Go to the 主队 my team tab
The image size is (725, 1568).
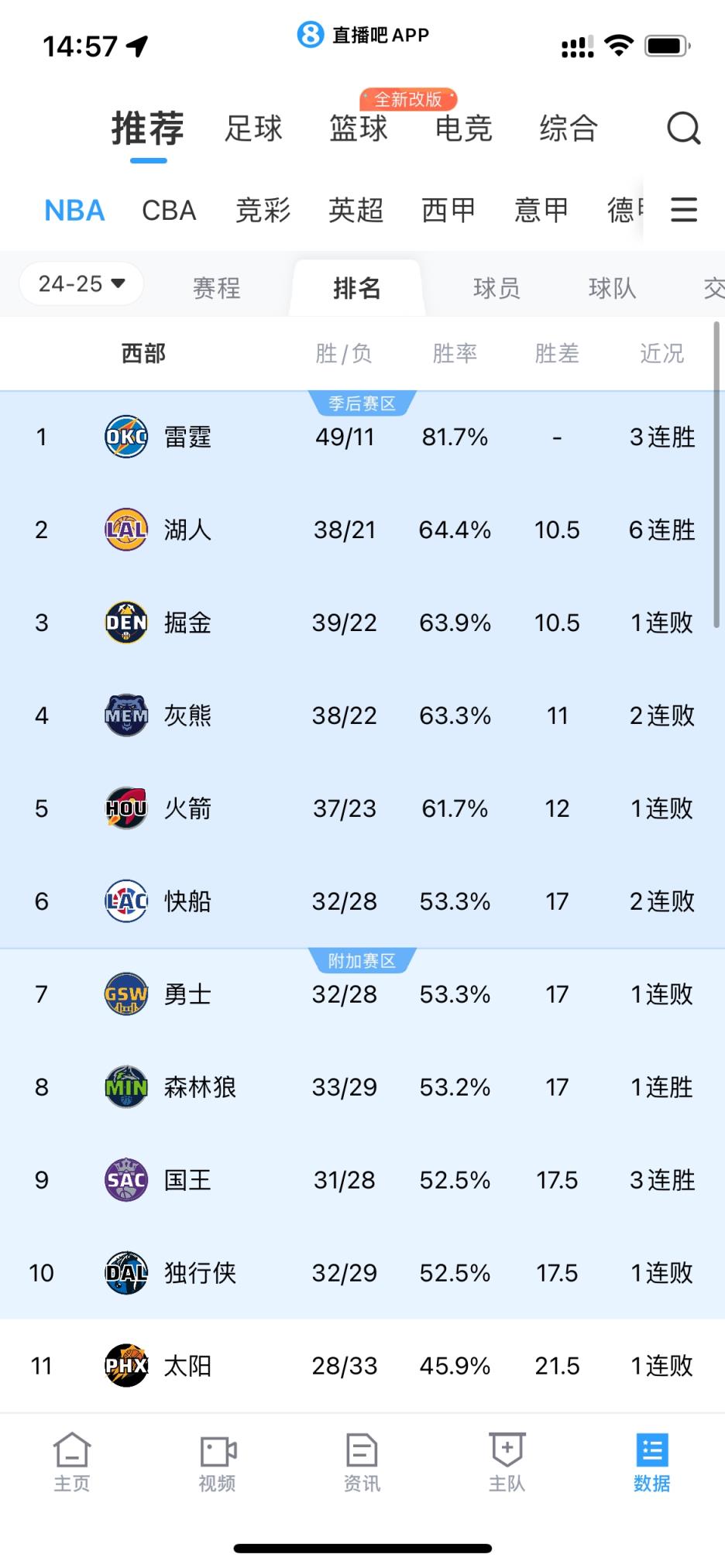pos(507,1462)
